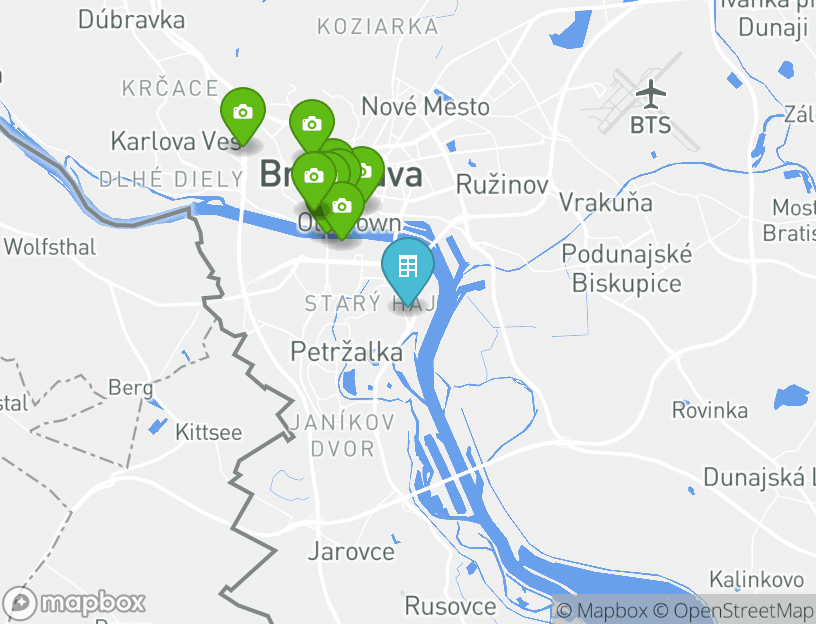The image size is (816, 624).
Task: Open the camera pin left of Nové Mesto
Action: pyautogui.click(x=312, y=124)
